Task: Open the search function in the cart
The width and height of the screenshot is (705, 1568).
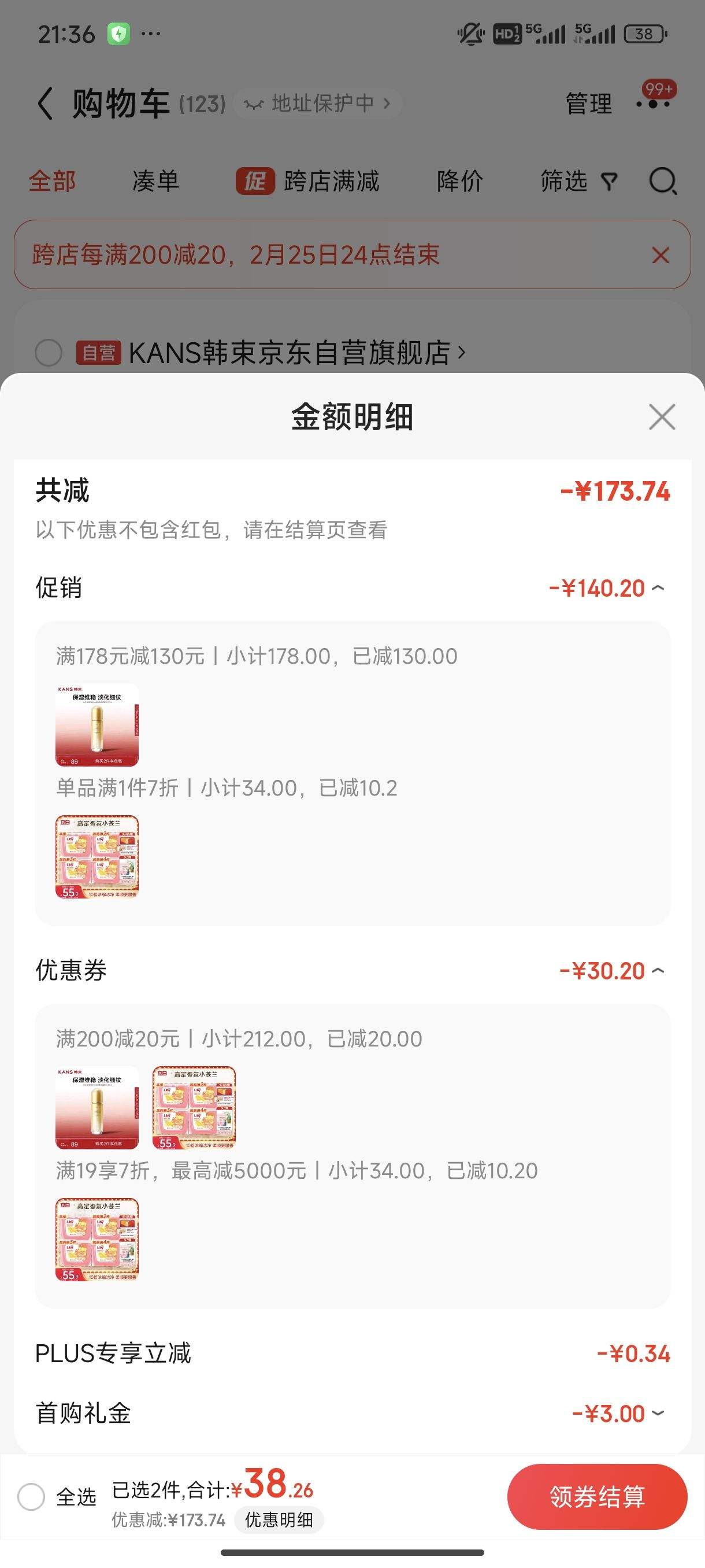Action: point(663,181)
